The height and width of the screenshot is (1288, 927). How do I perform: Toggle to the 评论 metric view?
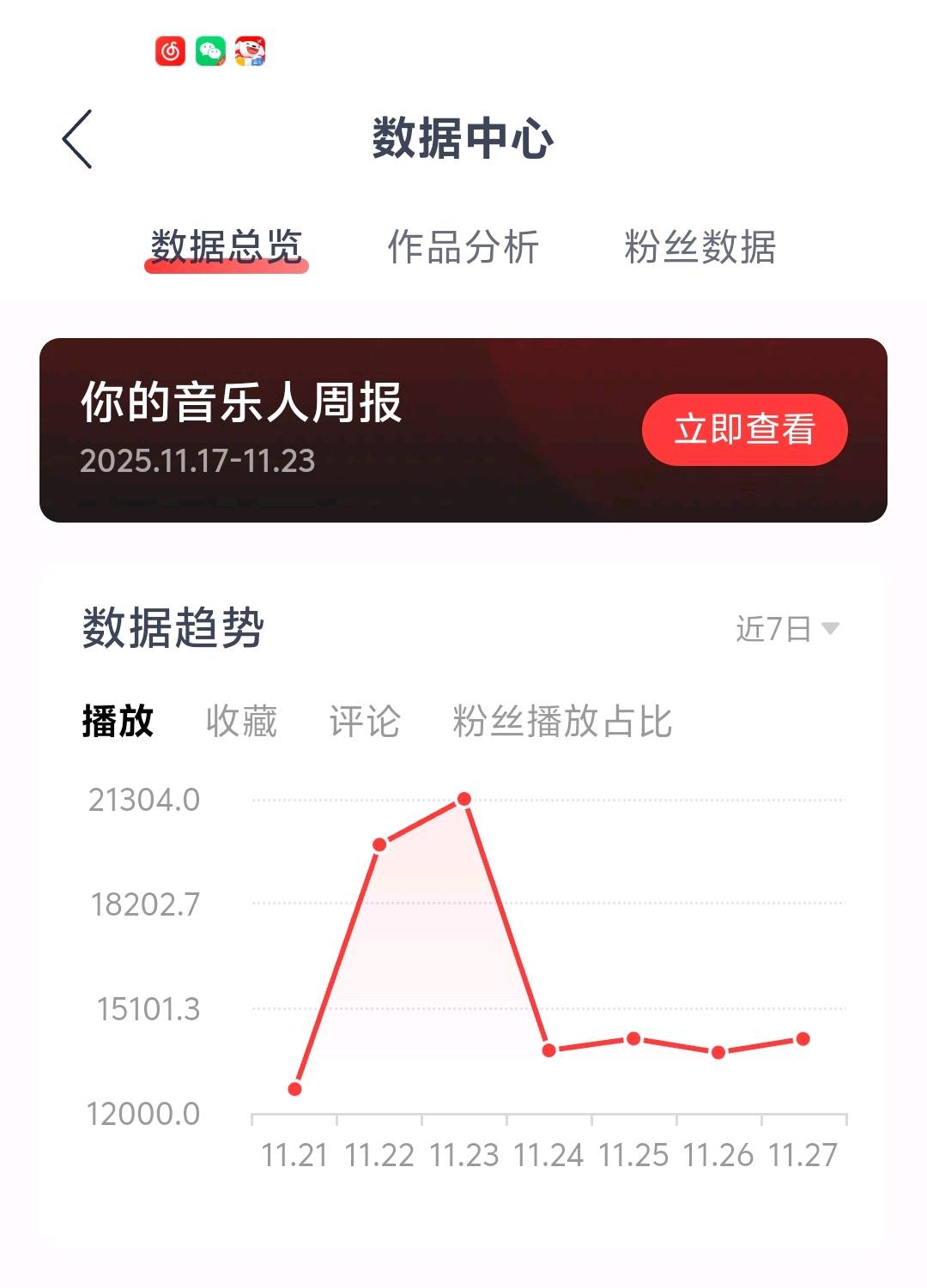pos(363,723)
